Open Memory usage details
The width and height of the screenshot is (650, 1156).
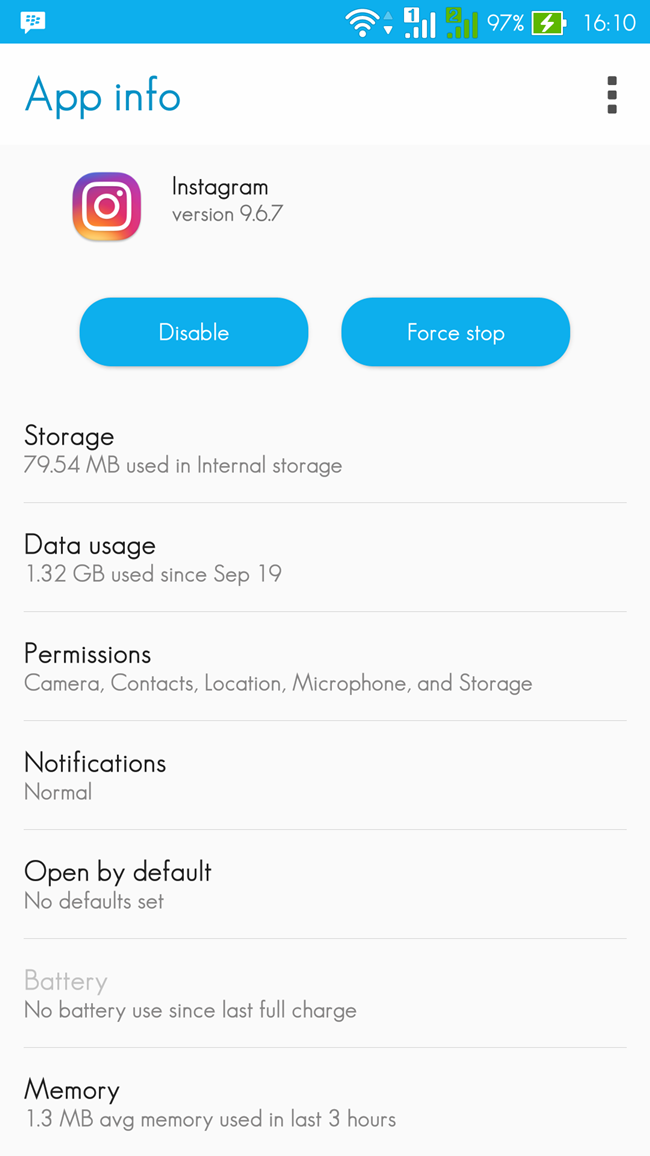[325, 1102]
